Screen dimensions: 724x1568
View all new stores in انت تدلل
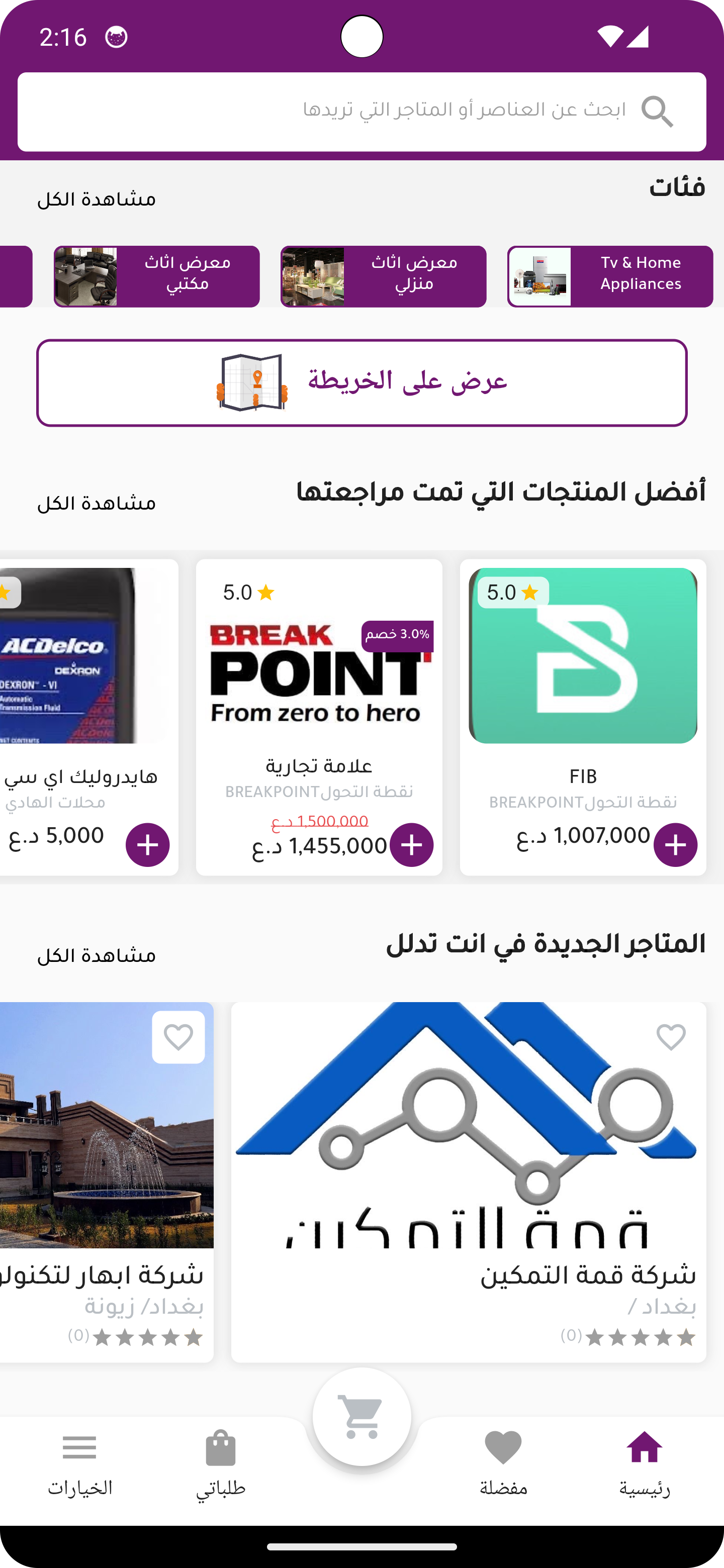pyautogui.click(x=96, y=956)
